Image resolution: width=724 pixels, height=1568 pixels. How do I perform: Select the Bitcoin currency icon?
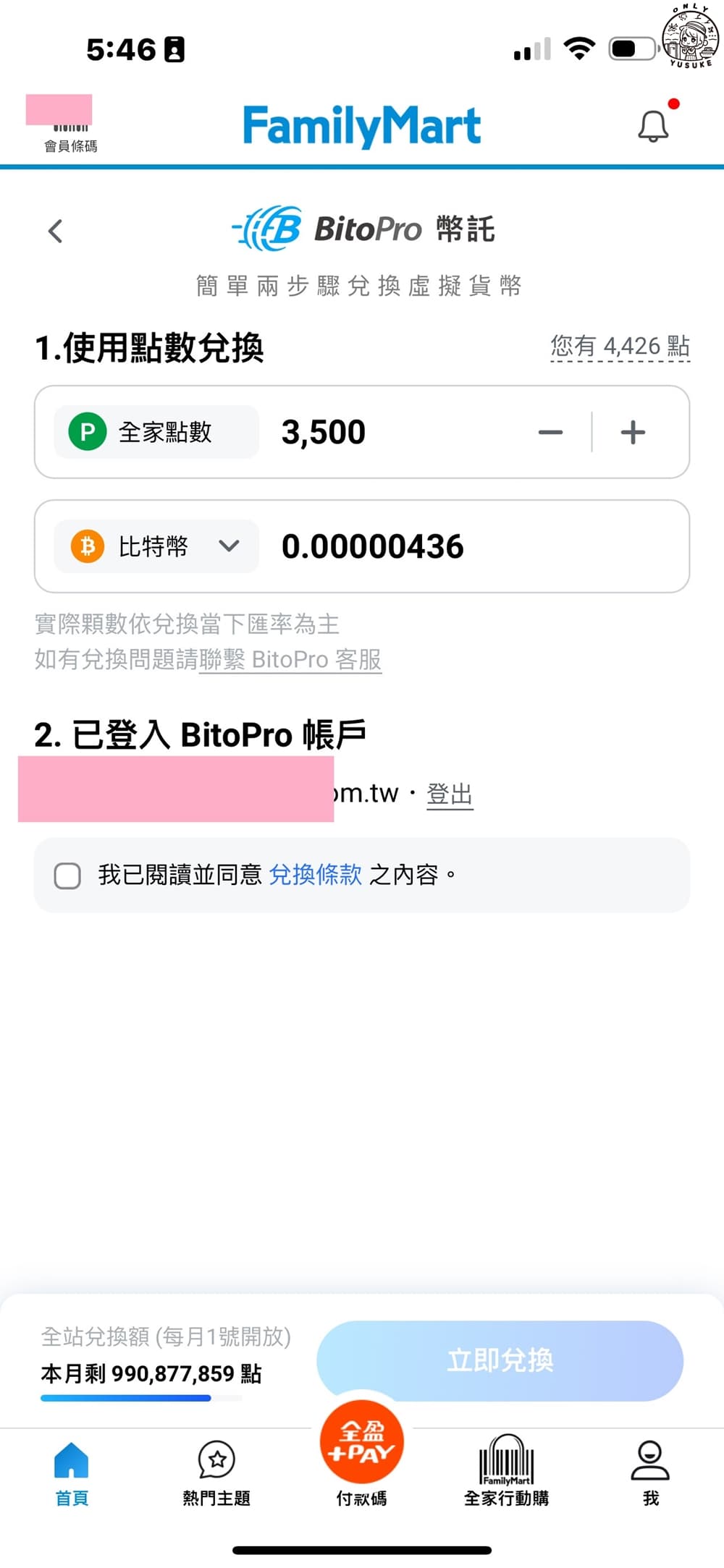tap(86, 546)
